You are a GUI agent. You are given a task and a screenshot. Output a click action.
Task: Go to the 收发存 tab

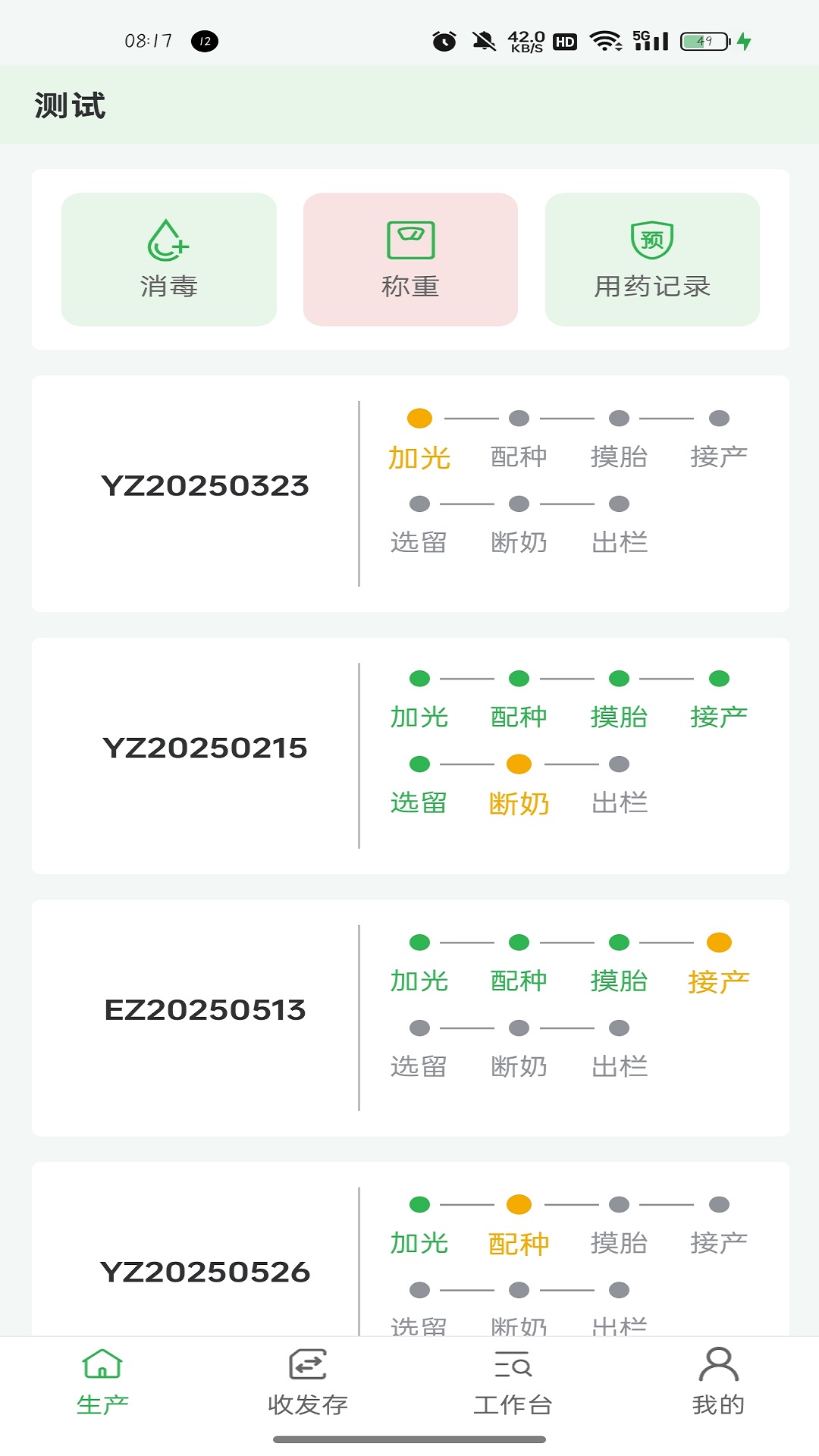tap(307, 1382)
